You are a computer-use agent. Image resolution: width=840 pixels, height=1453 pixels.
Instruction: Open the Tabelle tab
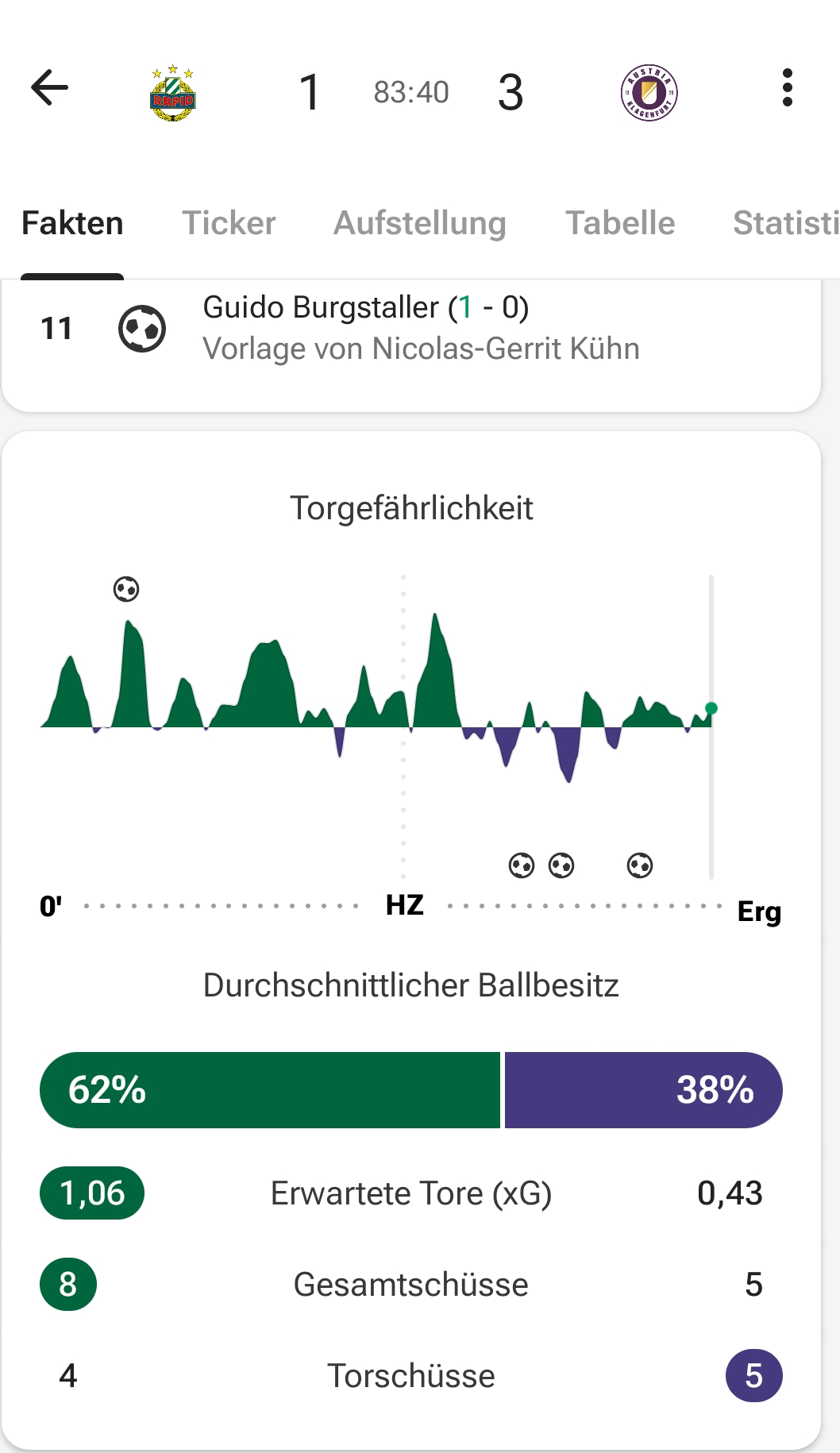click(620, 223)
